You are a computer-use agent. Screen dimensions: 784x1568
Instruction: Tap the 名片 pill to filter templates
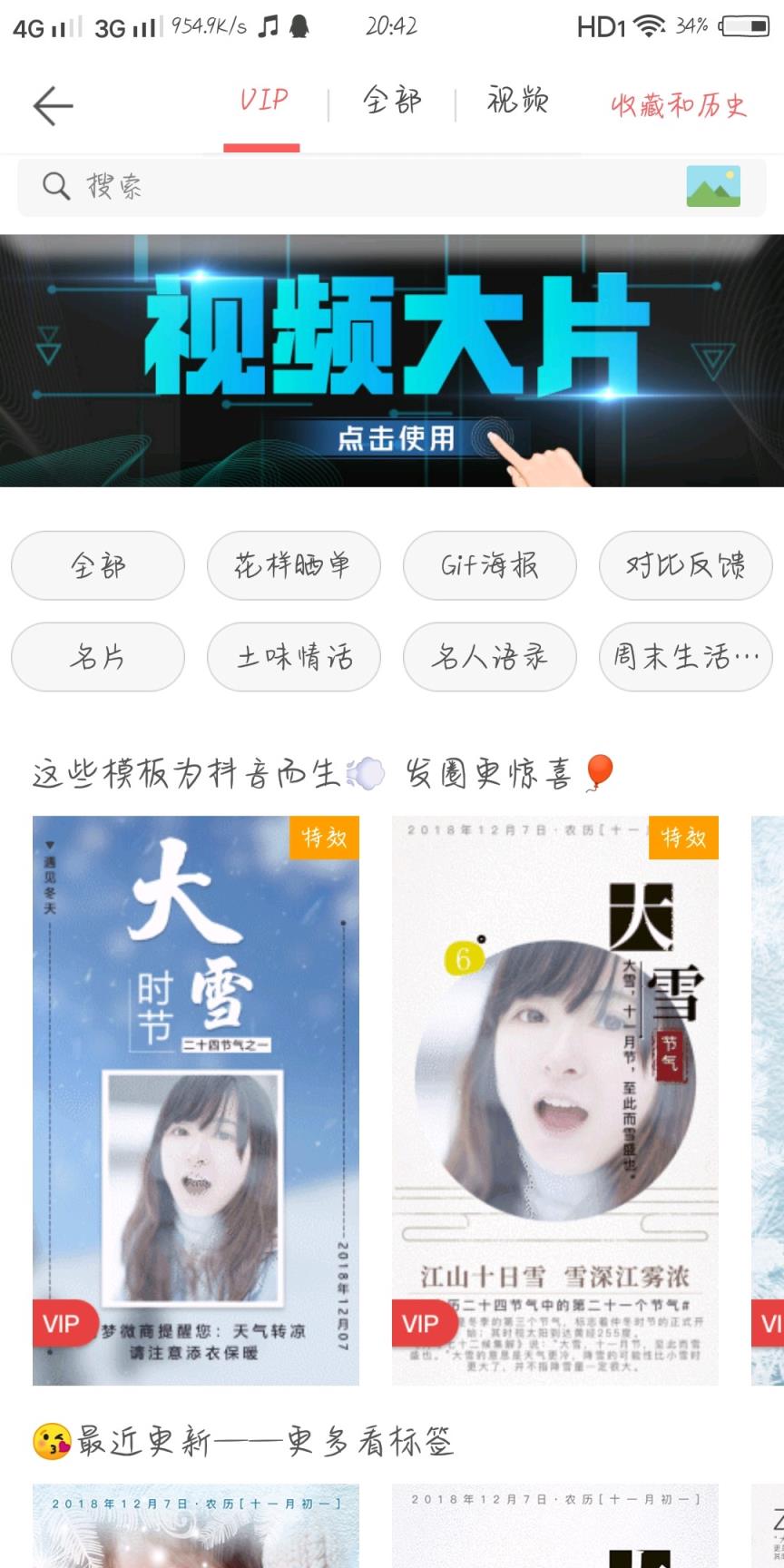[x=97, y=657]
